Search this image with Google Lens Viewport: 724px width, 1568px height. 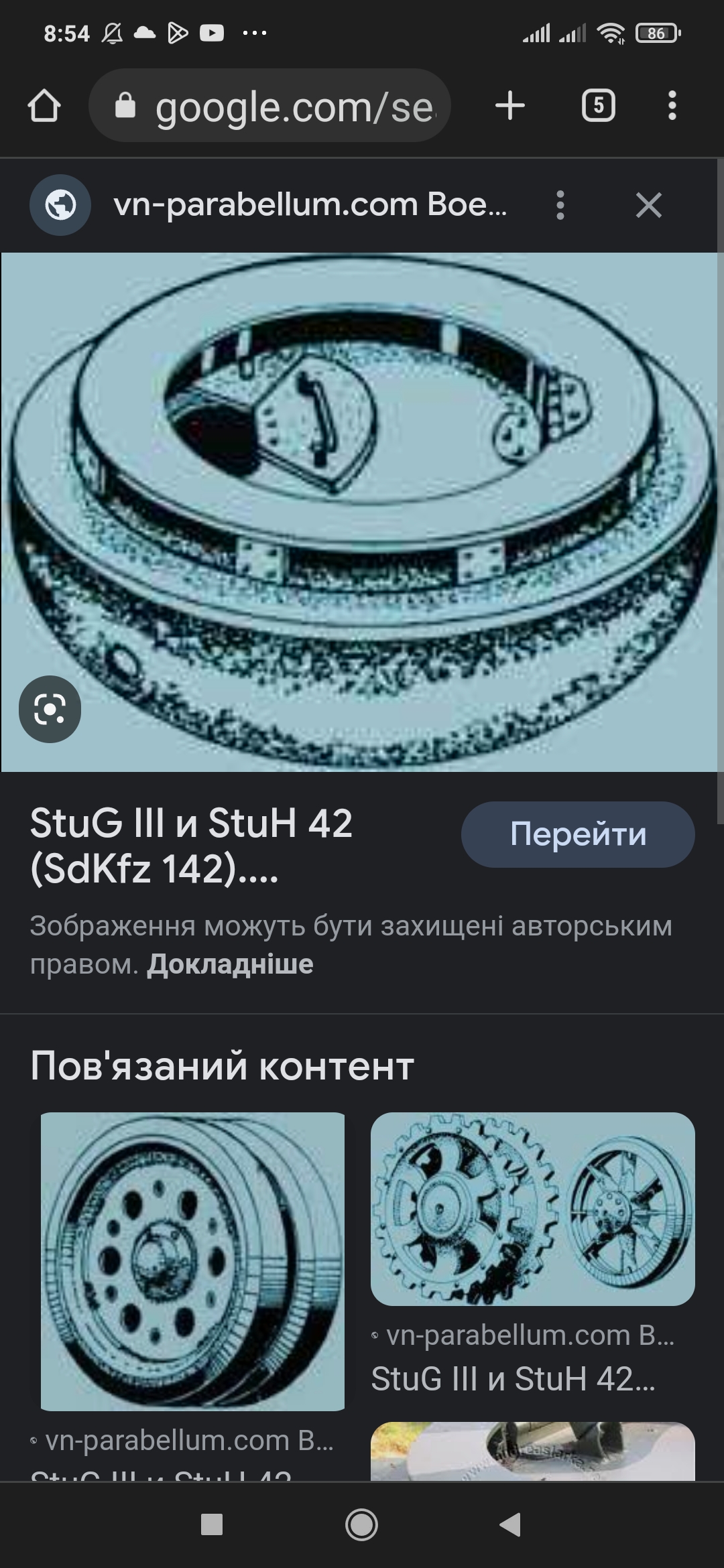(x=50, y=709)
